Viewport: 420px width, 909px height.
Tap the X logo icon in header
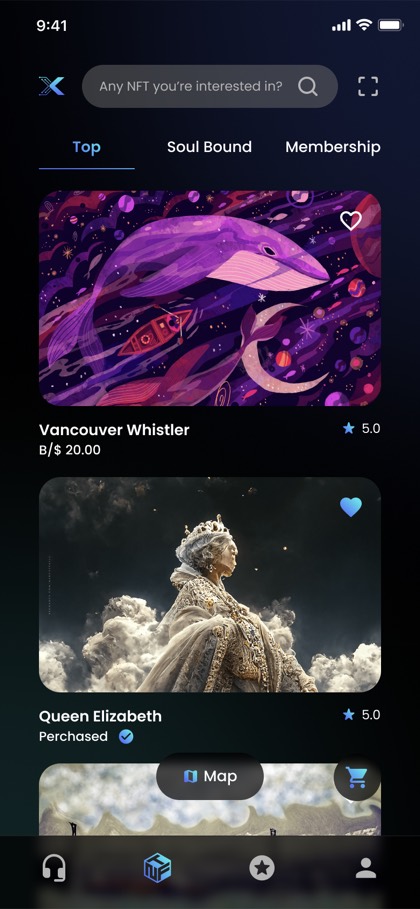[x=52, y=86]
